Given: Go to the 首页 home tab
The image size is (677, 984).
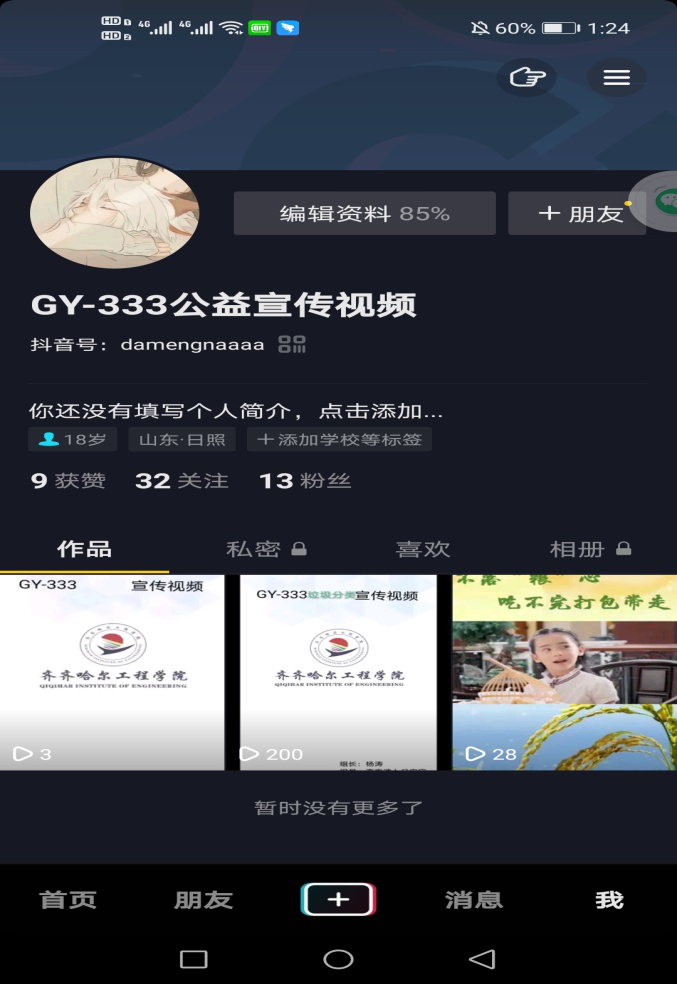Looking at the screenshot, I should point(68,899).
